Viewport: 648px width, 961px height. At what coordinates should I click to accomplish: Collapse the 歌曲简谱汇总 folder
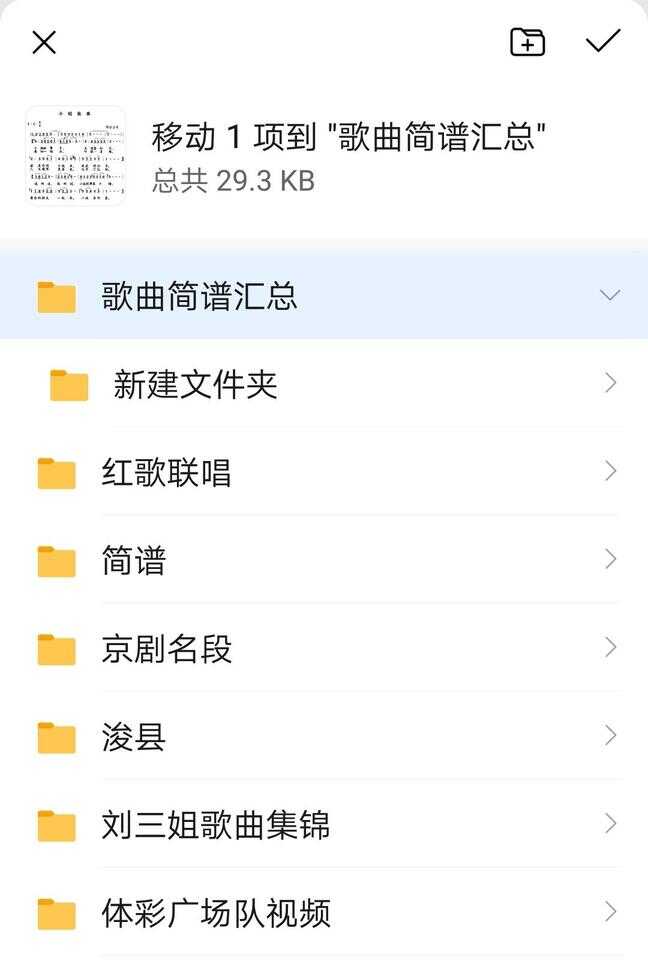[x=609, y=295]
